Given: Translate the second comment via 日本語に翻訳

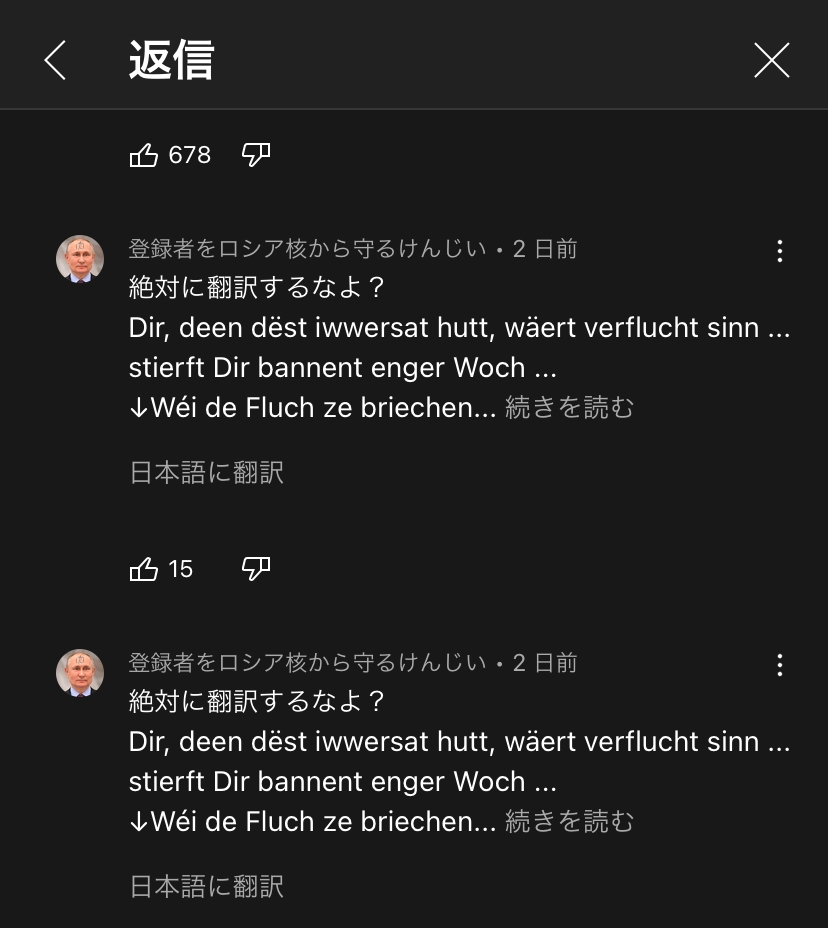Looking at the screenshot, I should (206, 886).
